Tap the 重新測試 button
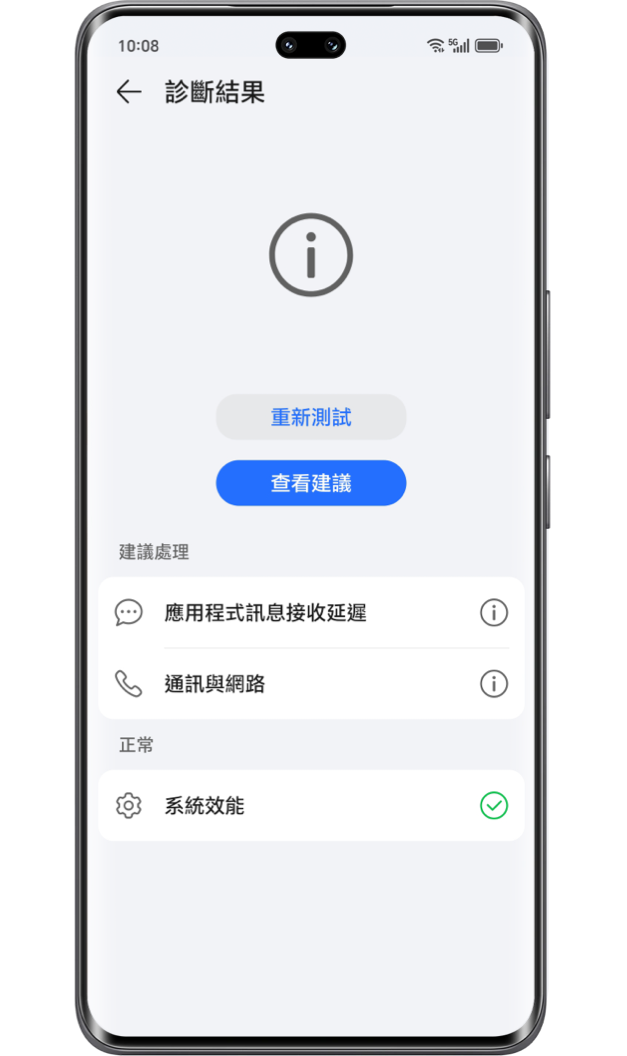This screenshot has height=1056, width=627. point(311,417)
